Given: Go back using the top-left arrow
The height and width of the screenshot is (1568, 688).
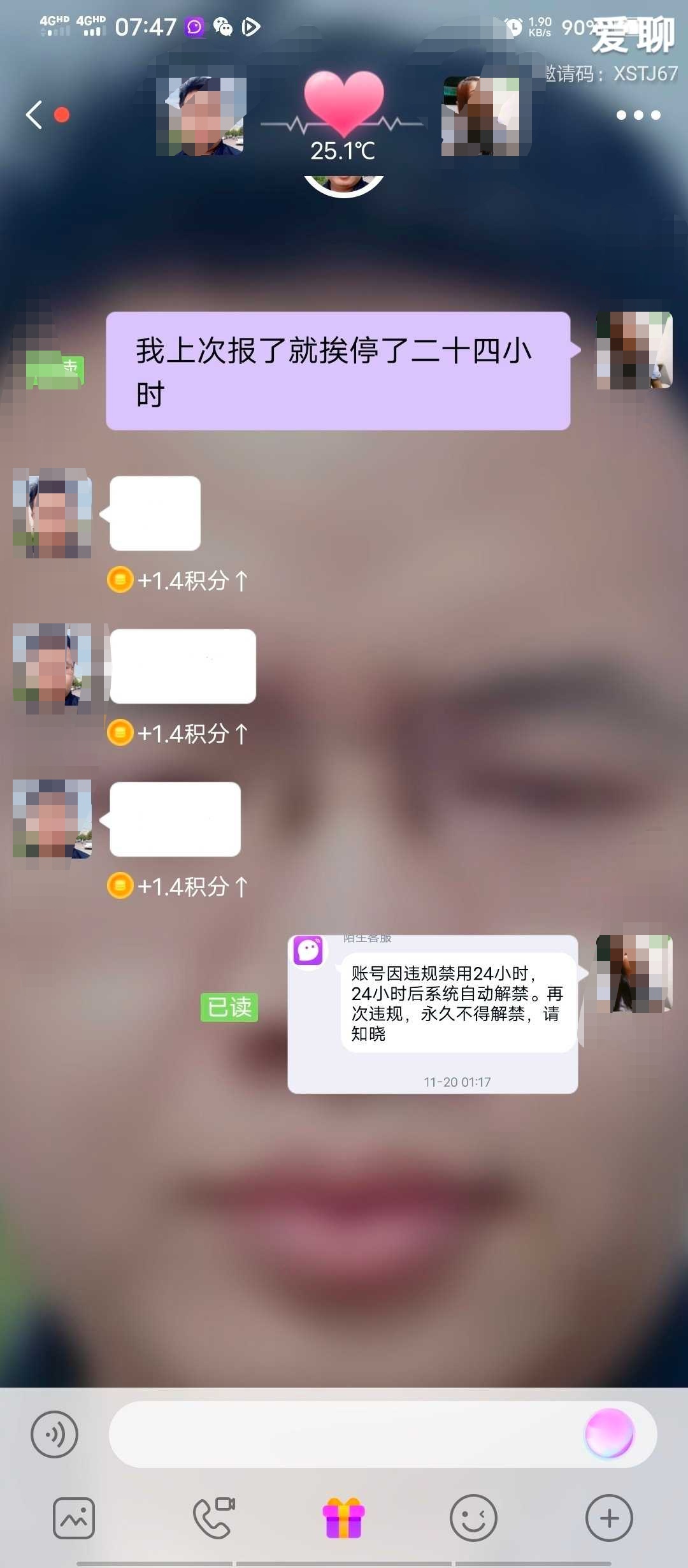Looking at the screenshot, I should [x=34, y=115].
